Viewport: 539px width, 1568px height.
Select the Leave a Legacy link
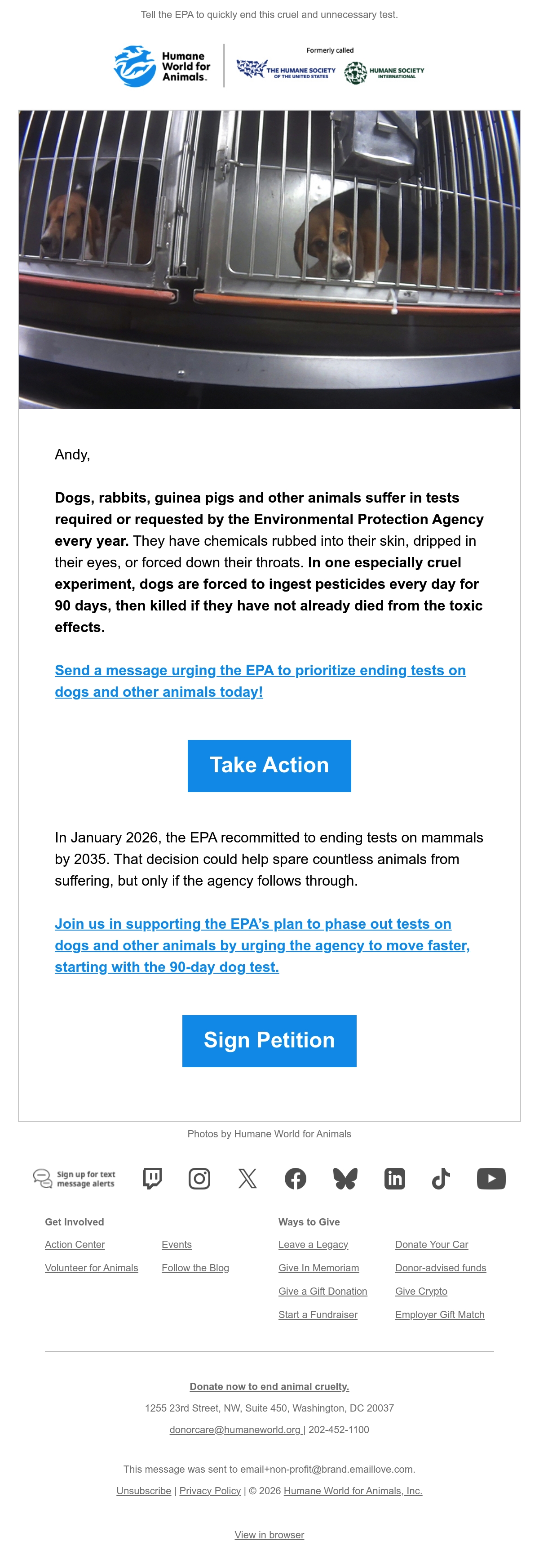pos(314,1244)
